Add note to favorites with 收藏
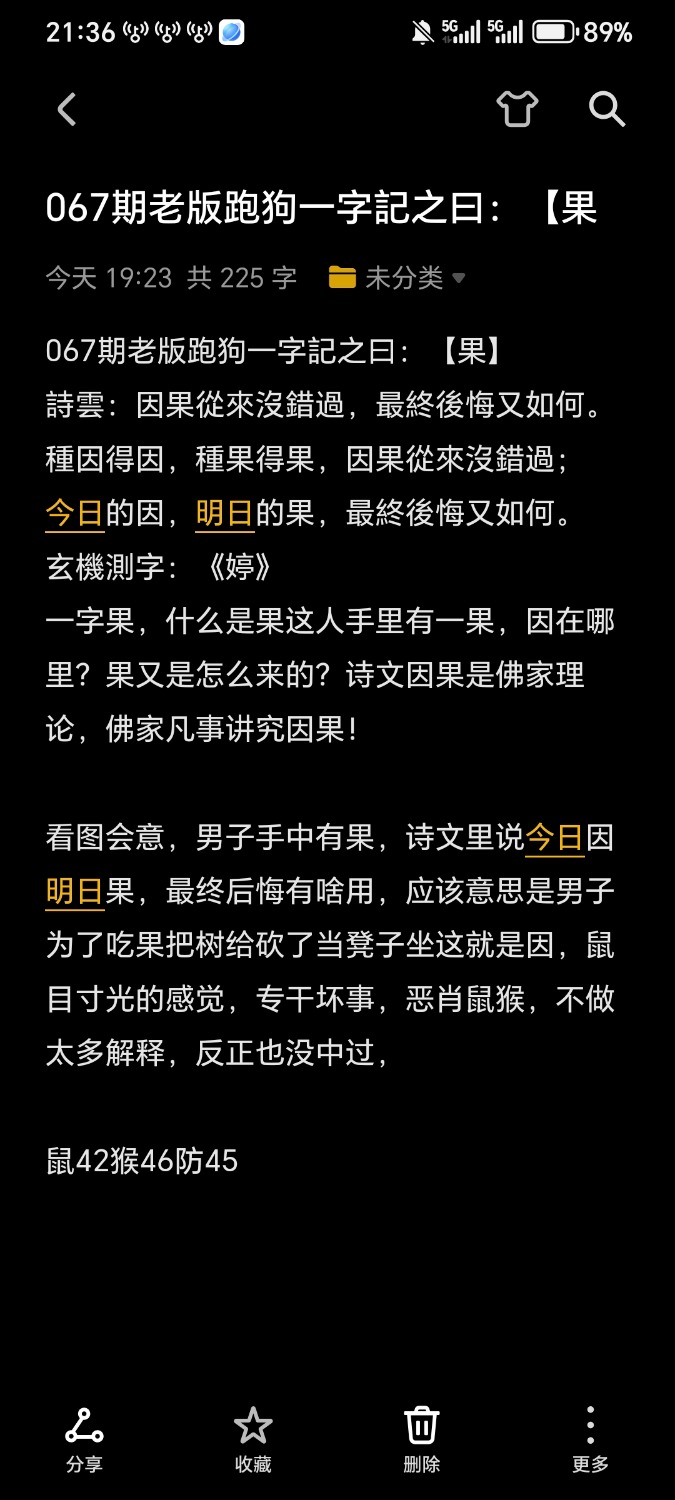The image size is (675, 1500). [x=253, y=1438]
